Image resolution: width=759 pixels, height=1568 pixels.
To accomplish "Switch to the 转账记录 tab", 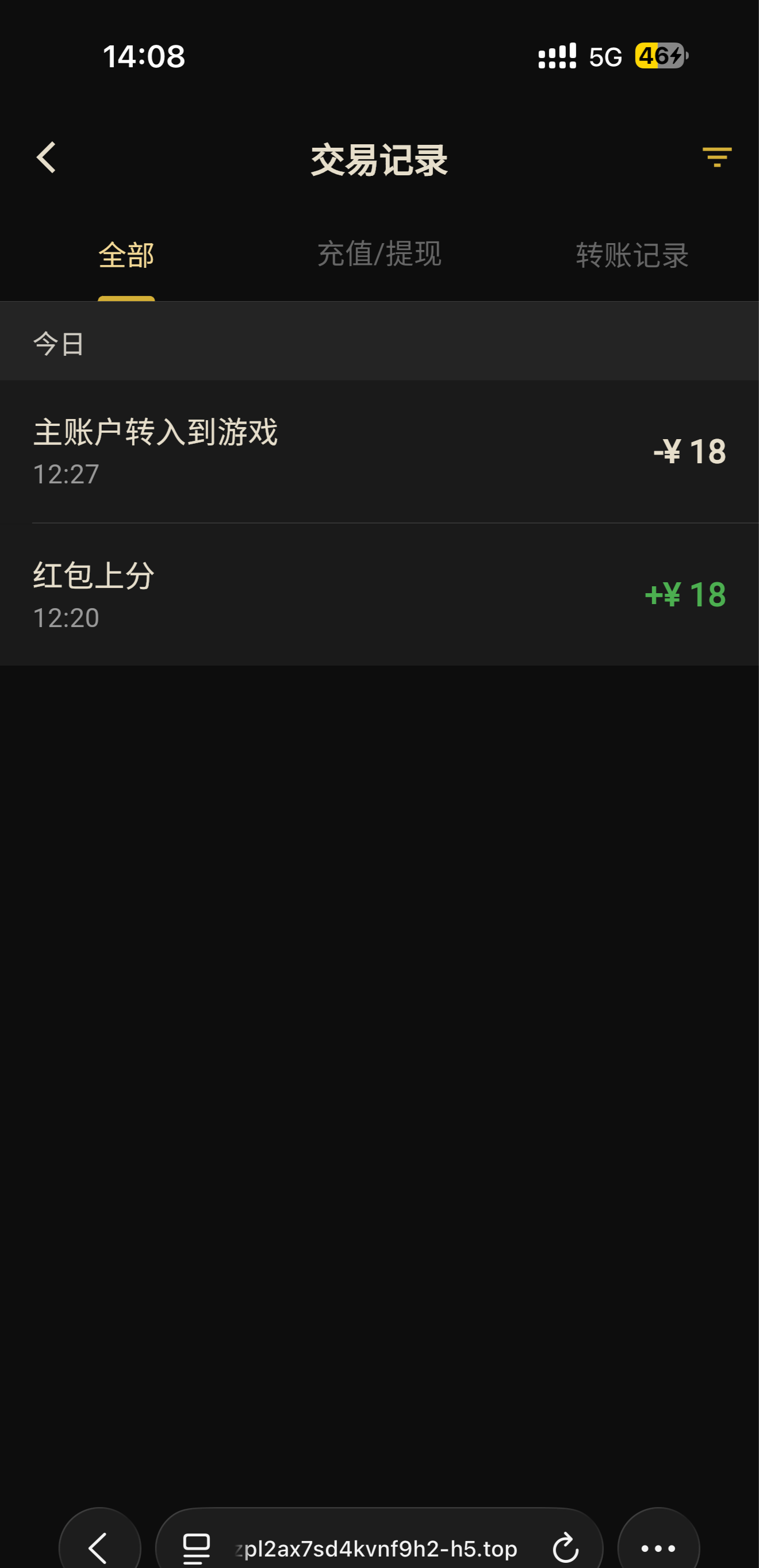I will [632, 255].
